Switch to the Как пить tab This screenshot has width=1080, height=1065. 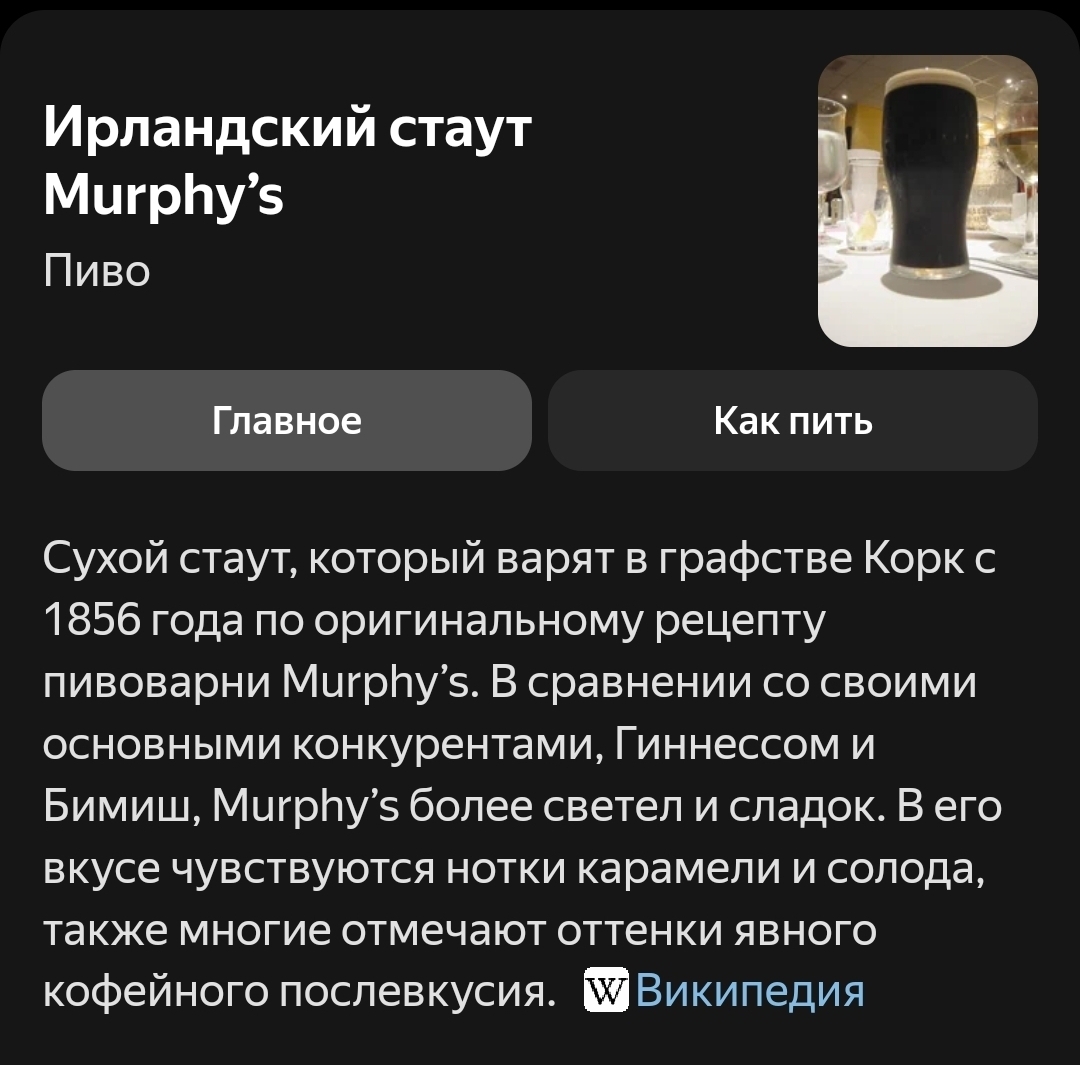[x=792, y=421]
